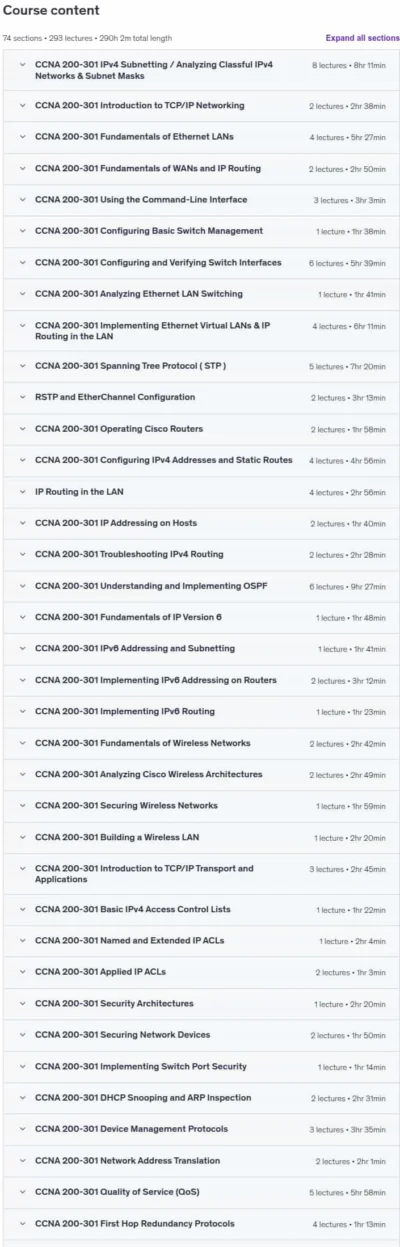Expand Analyzing Ethernet LAN Switching section
400x1247 pixels.
click(201, 294)
